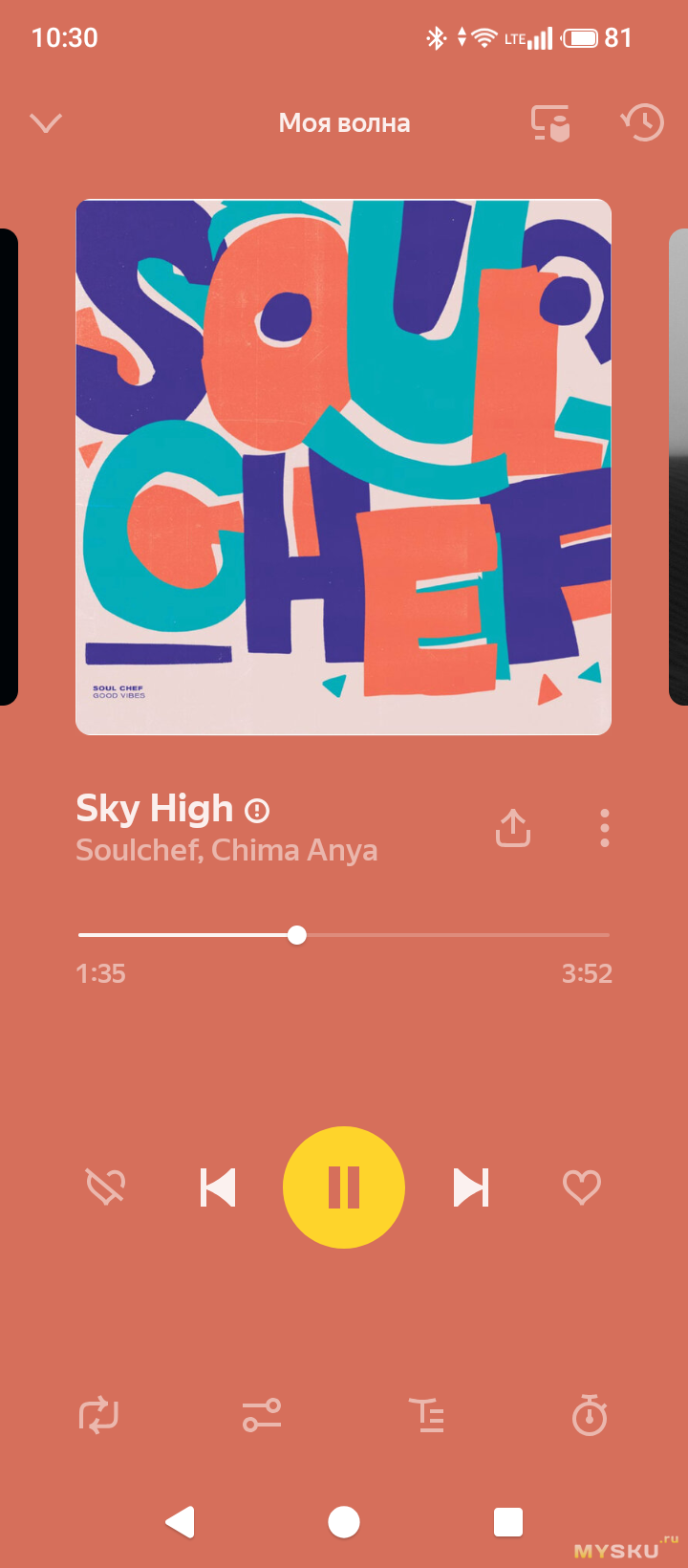Screen dimensions: 688x1568
Task: Skip to the next track
Action: 471,1187
